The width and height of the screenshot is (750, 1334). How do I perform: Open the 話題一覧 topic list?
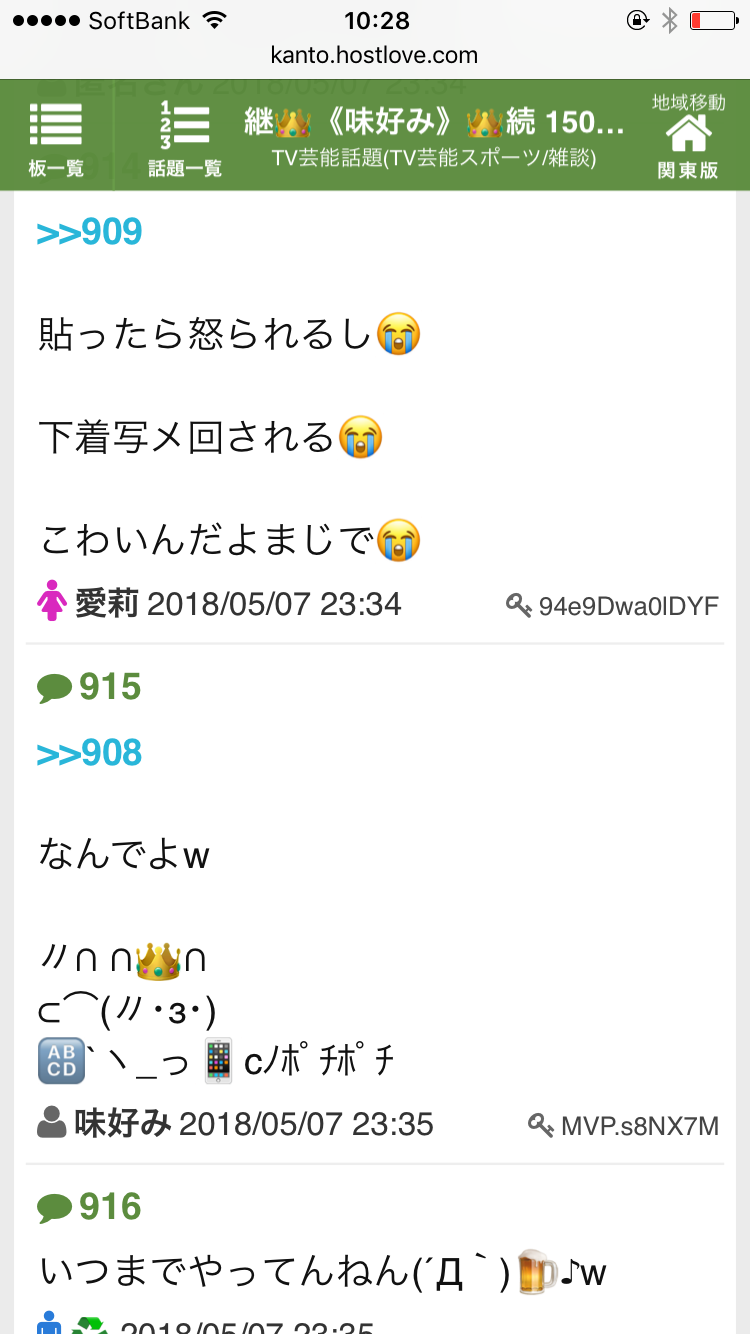click(185, 137)
